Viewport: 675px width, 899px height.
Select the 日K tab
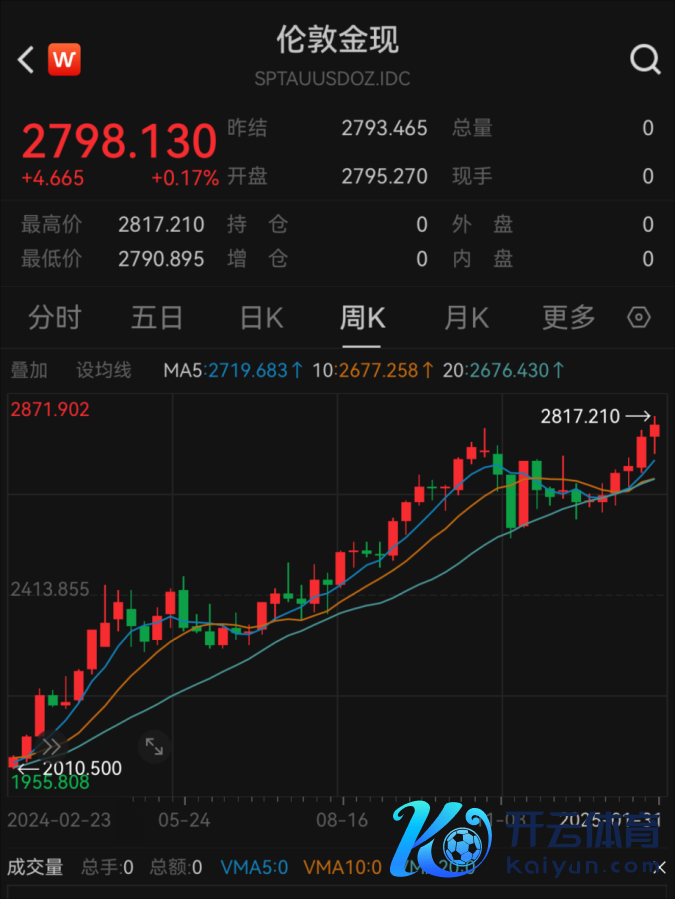pyautogui.click(x=261, y=318)
